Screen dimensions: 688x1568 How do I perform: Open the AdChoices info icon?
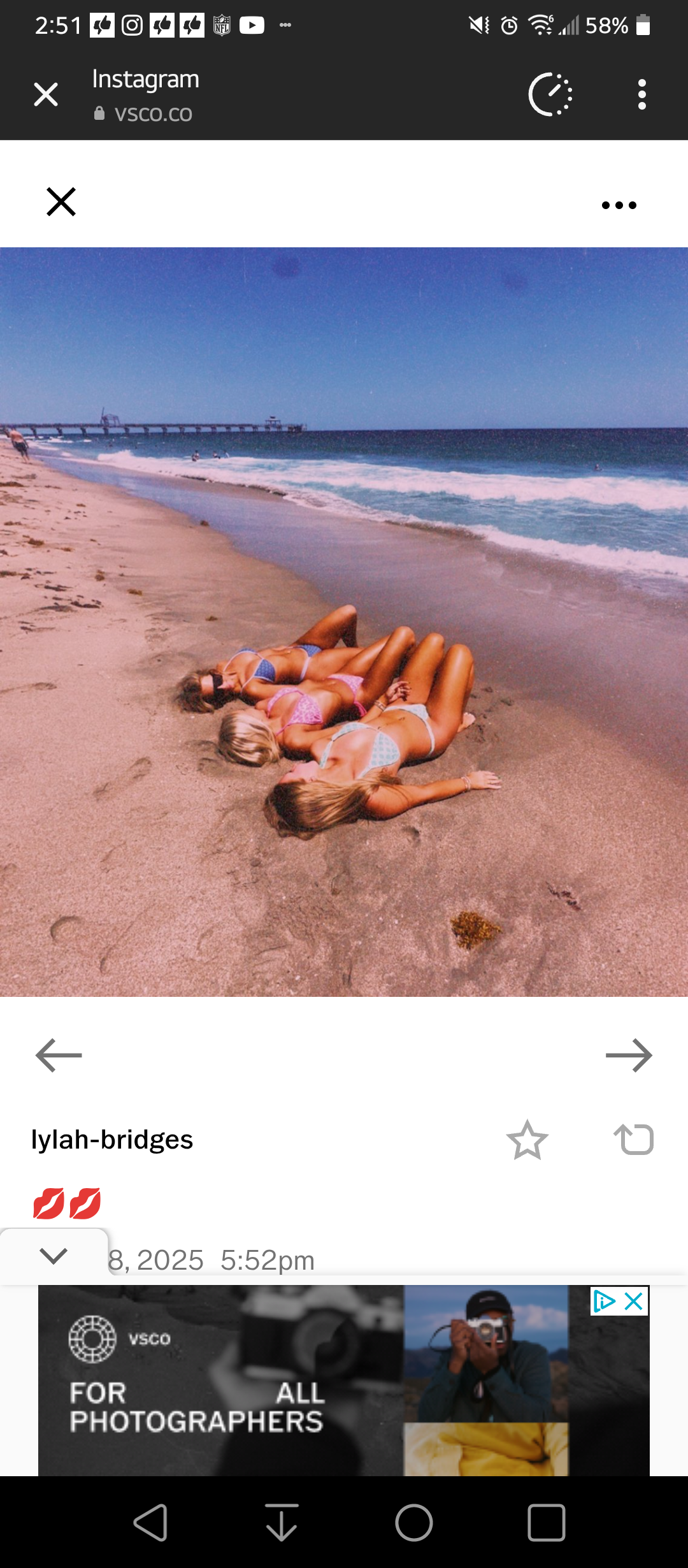pos(604,1302)
